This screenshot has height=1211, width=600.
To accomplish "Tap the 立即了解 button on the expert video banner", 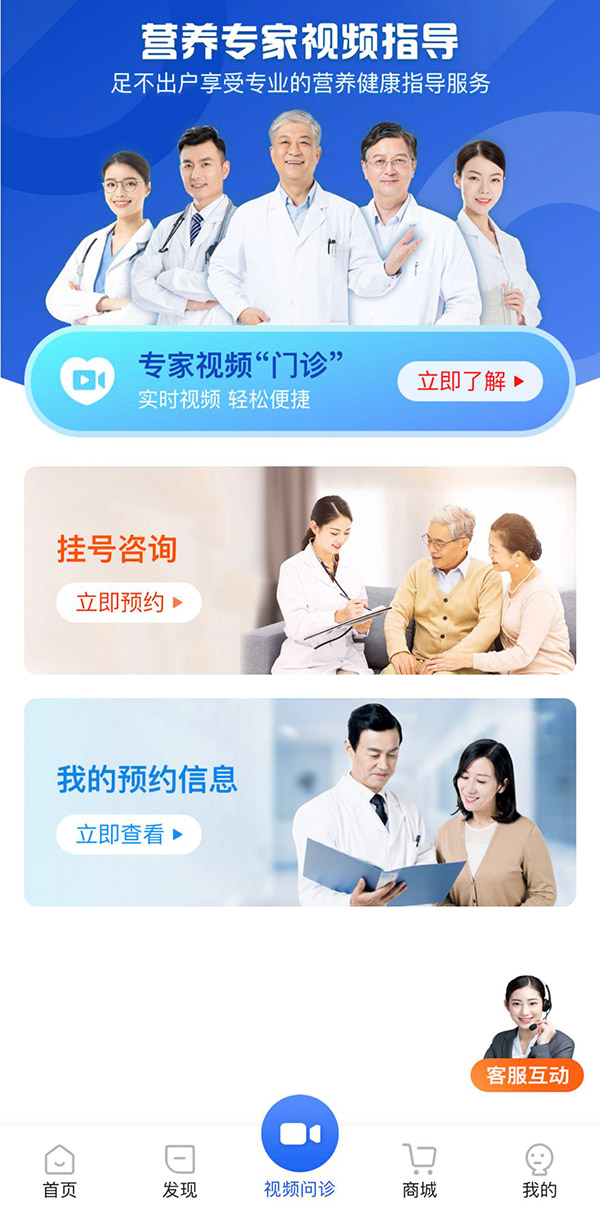I will (470, 381).
